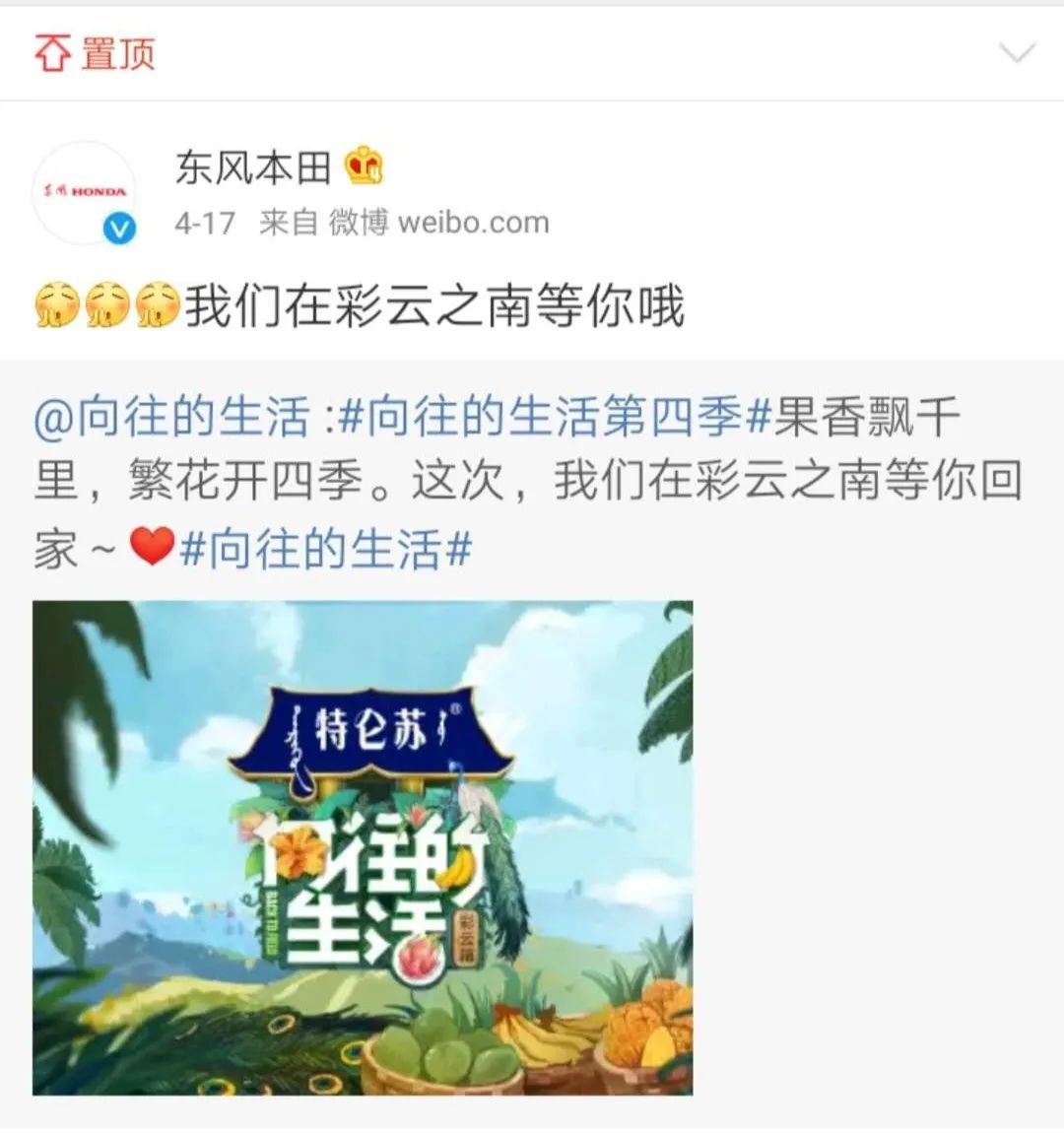Expand the post options chevron
Screen dimensions: 1064x1133
(1016, 51)
